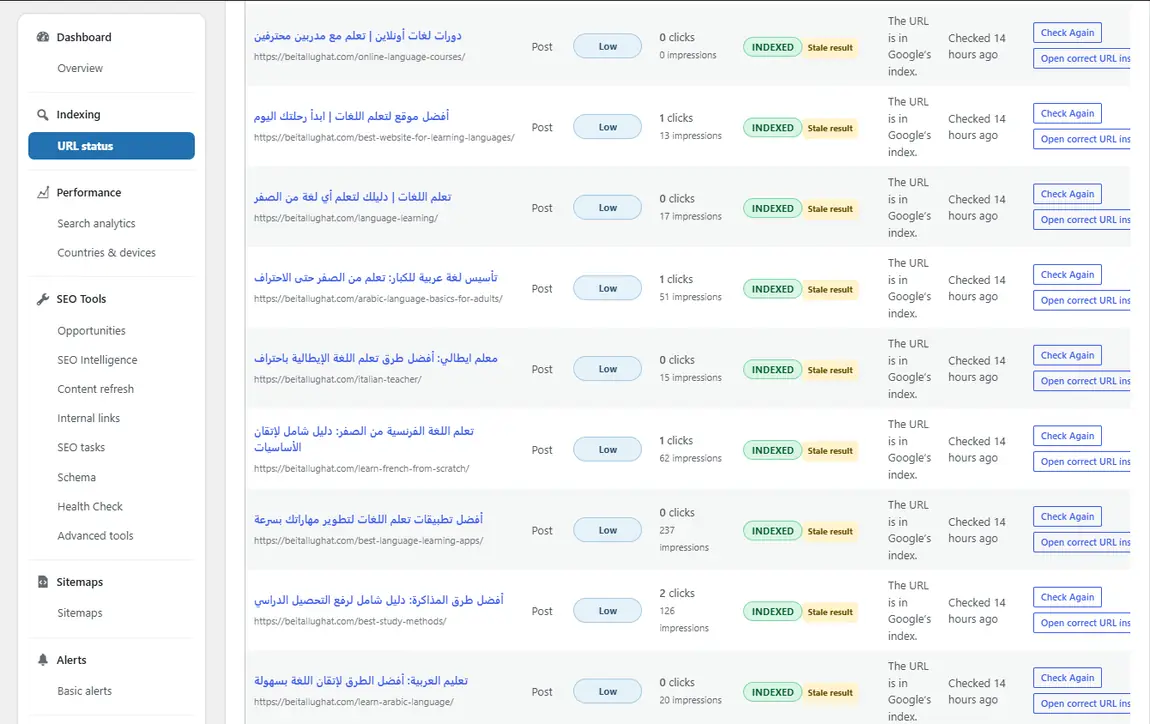Open SEO tasks

pyautogui.click(x=81, y=447)
